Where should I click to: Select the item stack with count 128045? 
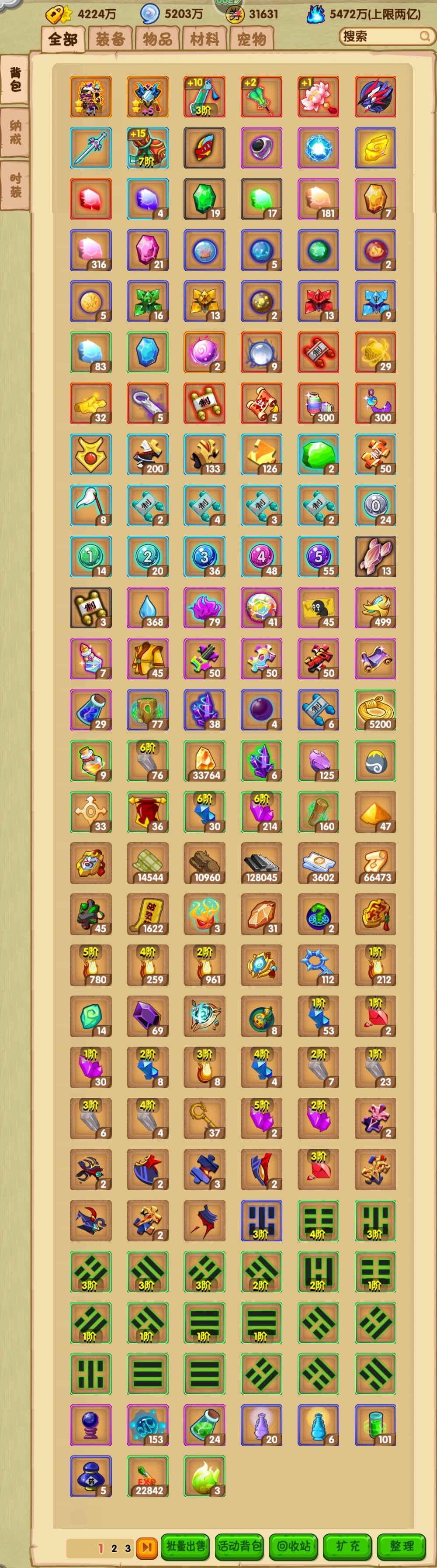[x=261, y=863]
